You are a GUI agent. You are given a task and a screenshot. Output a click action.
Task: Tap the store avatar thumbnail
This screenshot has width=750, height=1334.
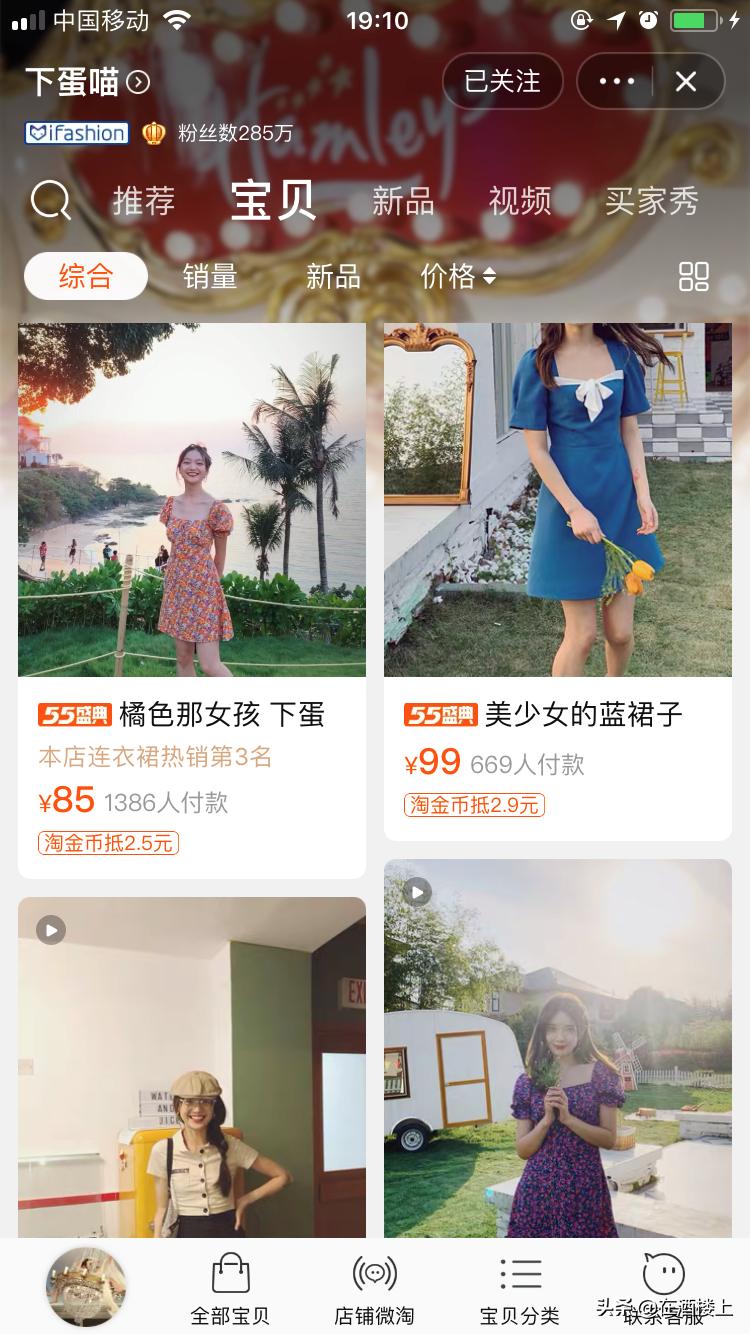tap(85, 1287)
